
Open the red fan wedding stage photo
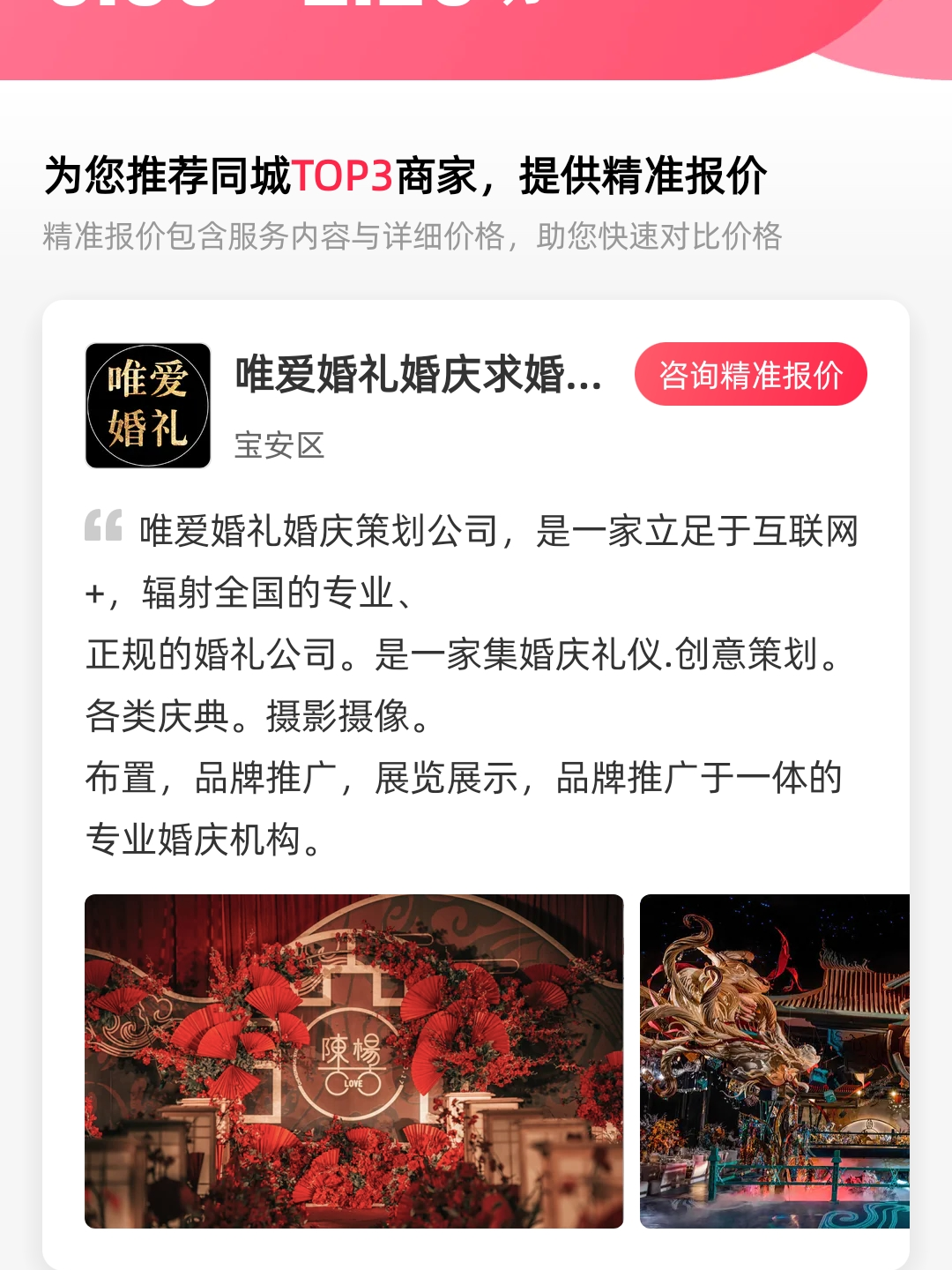353,1061
